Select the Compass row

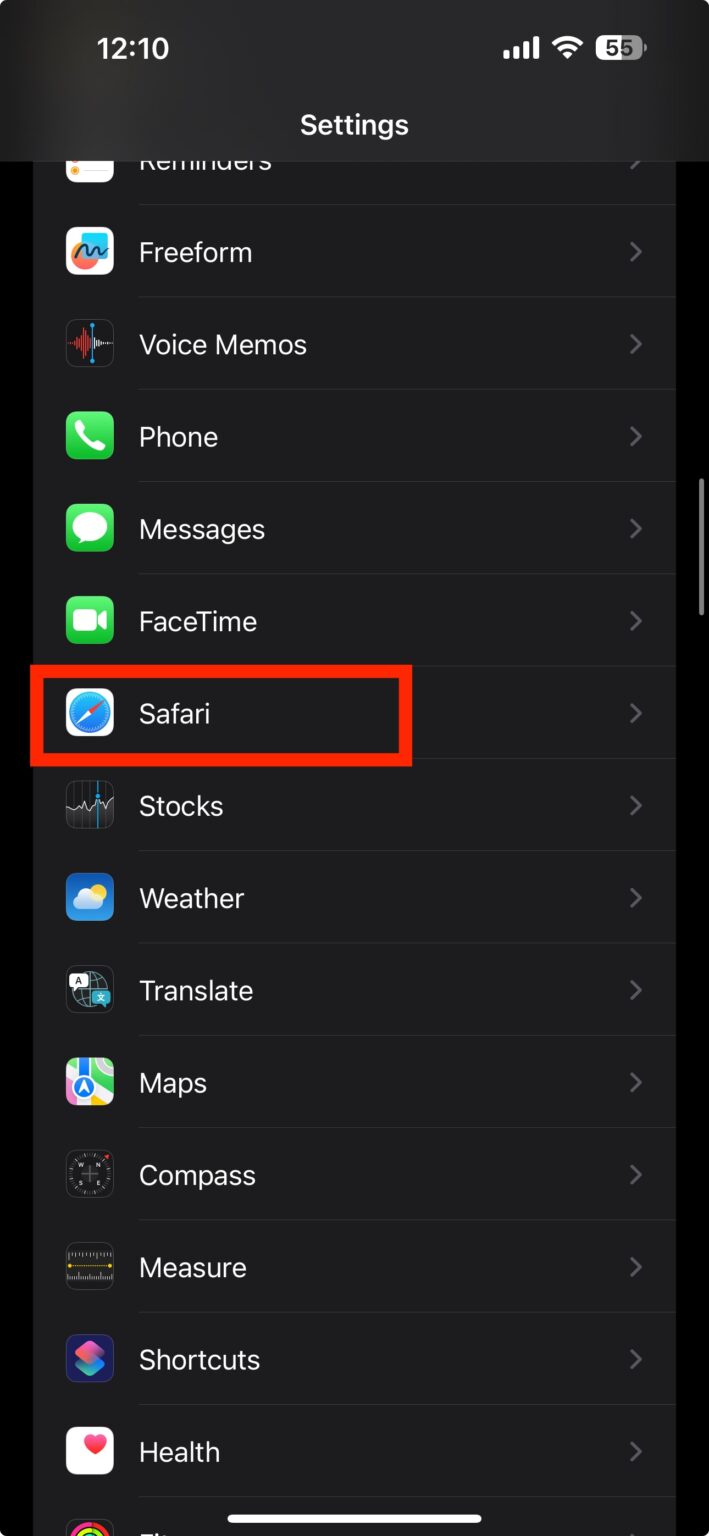(x=354, y=1175)
